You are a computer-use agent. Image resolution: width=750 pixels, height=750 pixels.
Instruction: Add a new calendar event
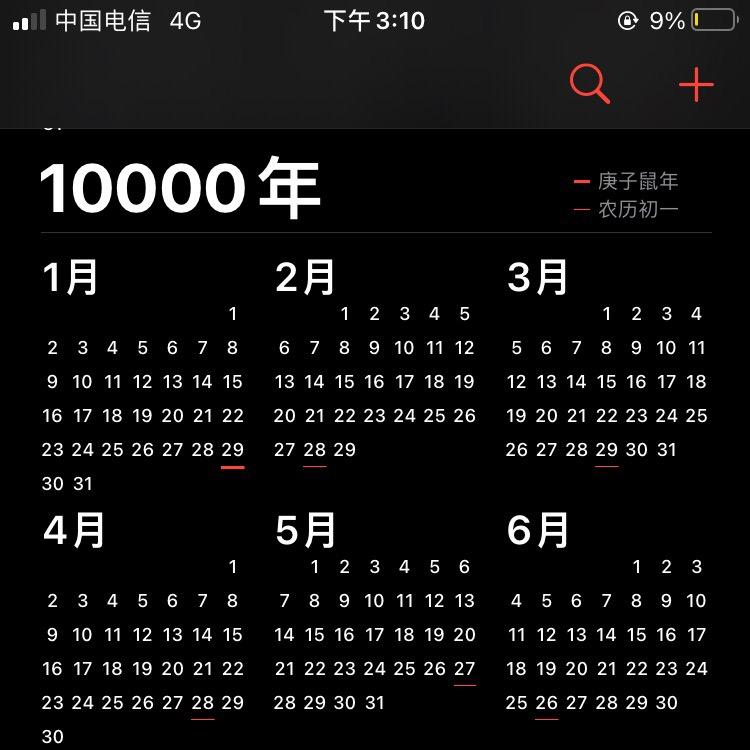[696, 85]
